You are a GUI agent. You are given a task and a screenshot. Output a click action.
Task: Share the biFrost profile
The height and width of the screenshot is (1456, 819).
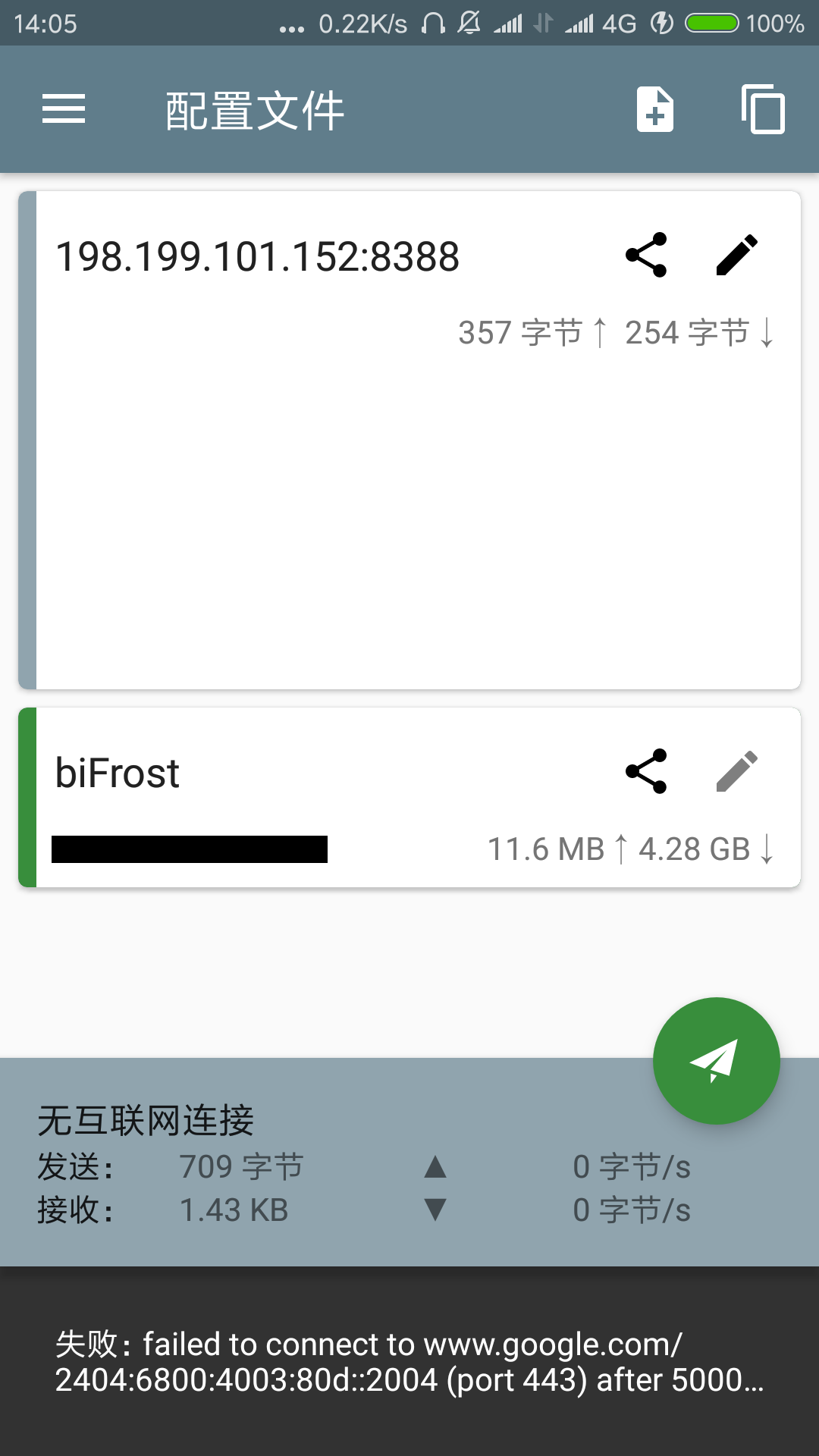(646, 772)
